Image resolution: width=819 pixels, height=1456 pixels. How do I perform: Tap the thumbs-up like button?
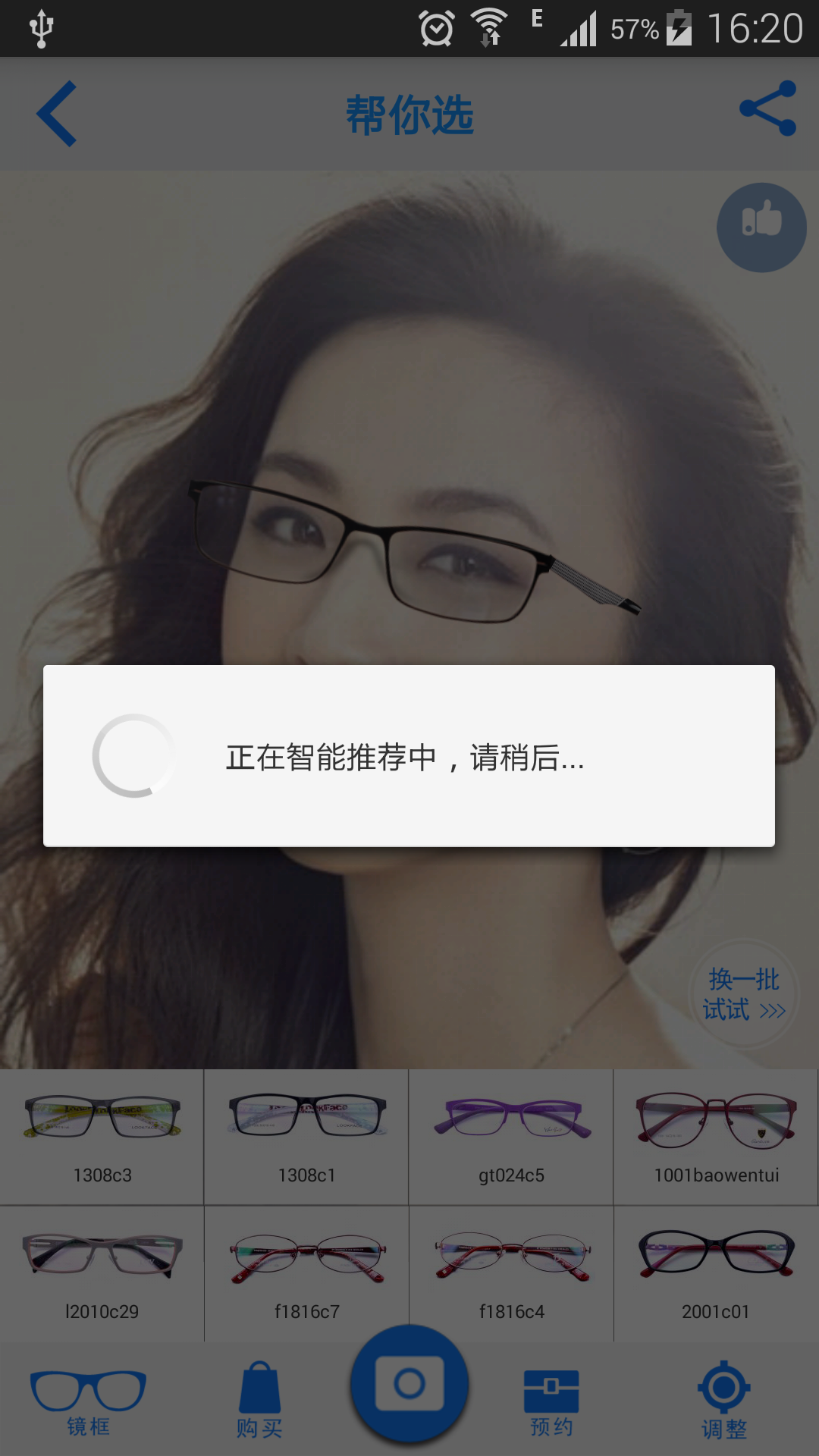(761, 227)
